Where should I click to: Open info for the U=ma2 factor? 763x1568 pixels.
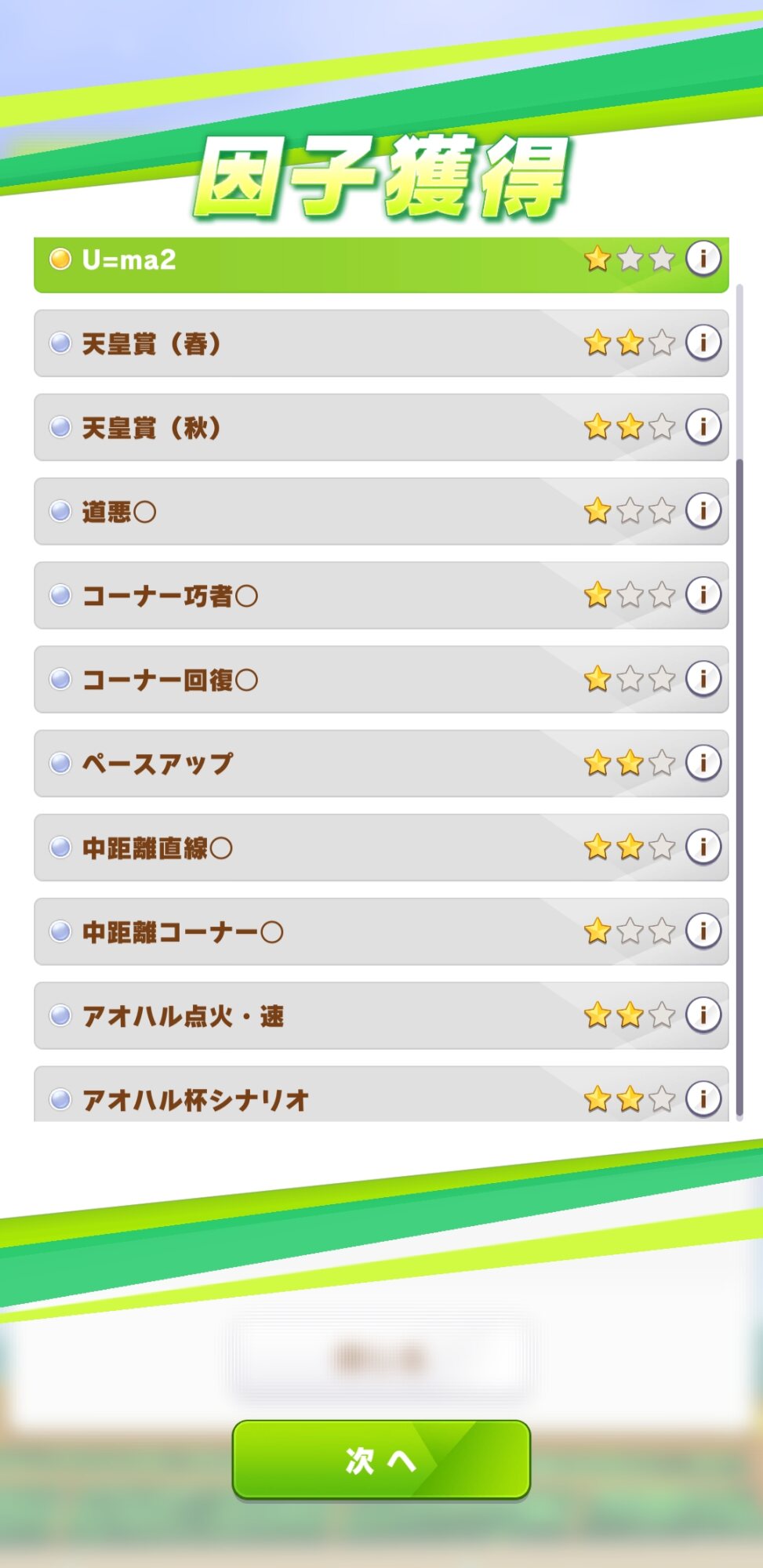(x=703, y=258)
